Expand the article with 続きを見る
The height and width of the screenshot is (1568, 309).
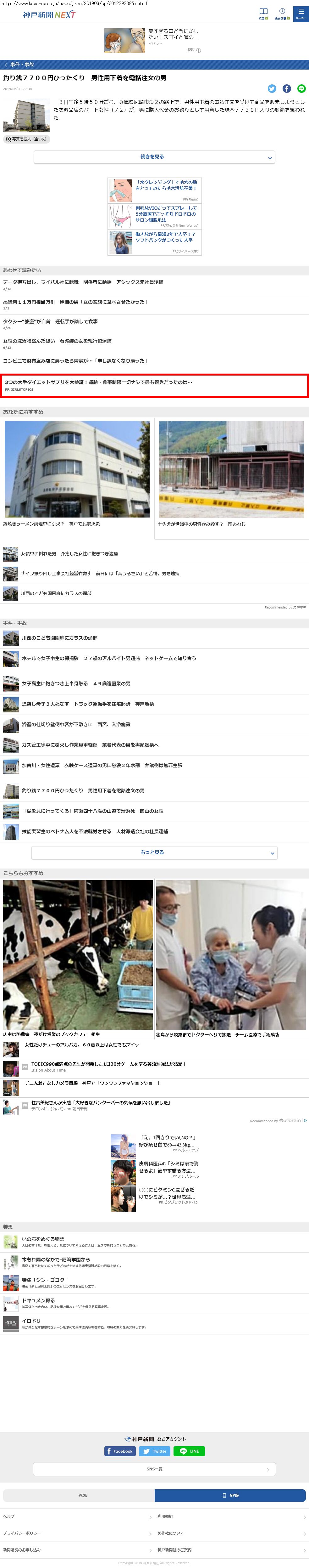[155, 157]
